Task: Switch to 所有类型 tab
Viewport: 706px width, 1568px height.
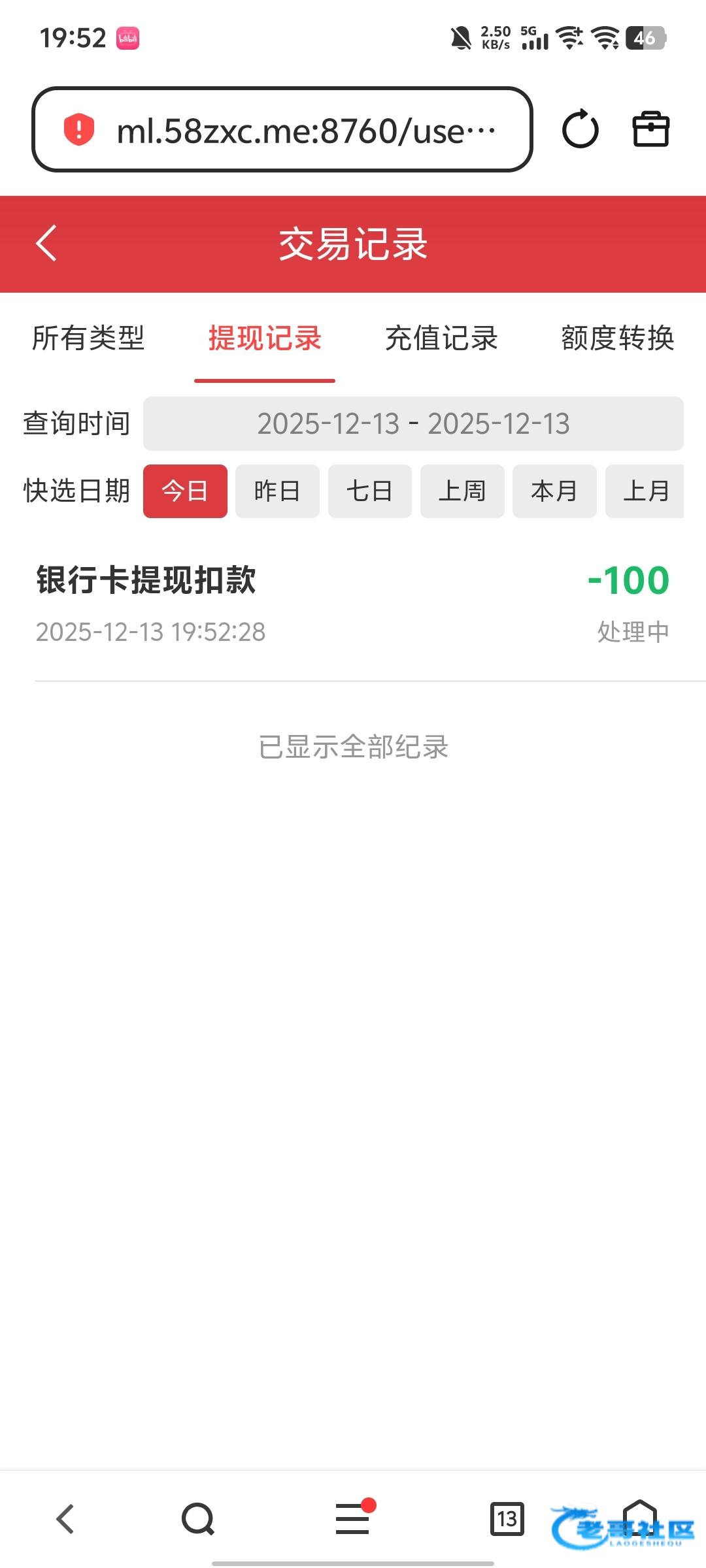Action: [x=88, y=338]
